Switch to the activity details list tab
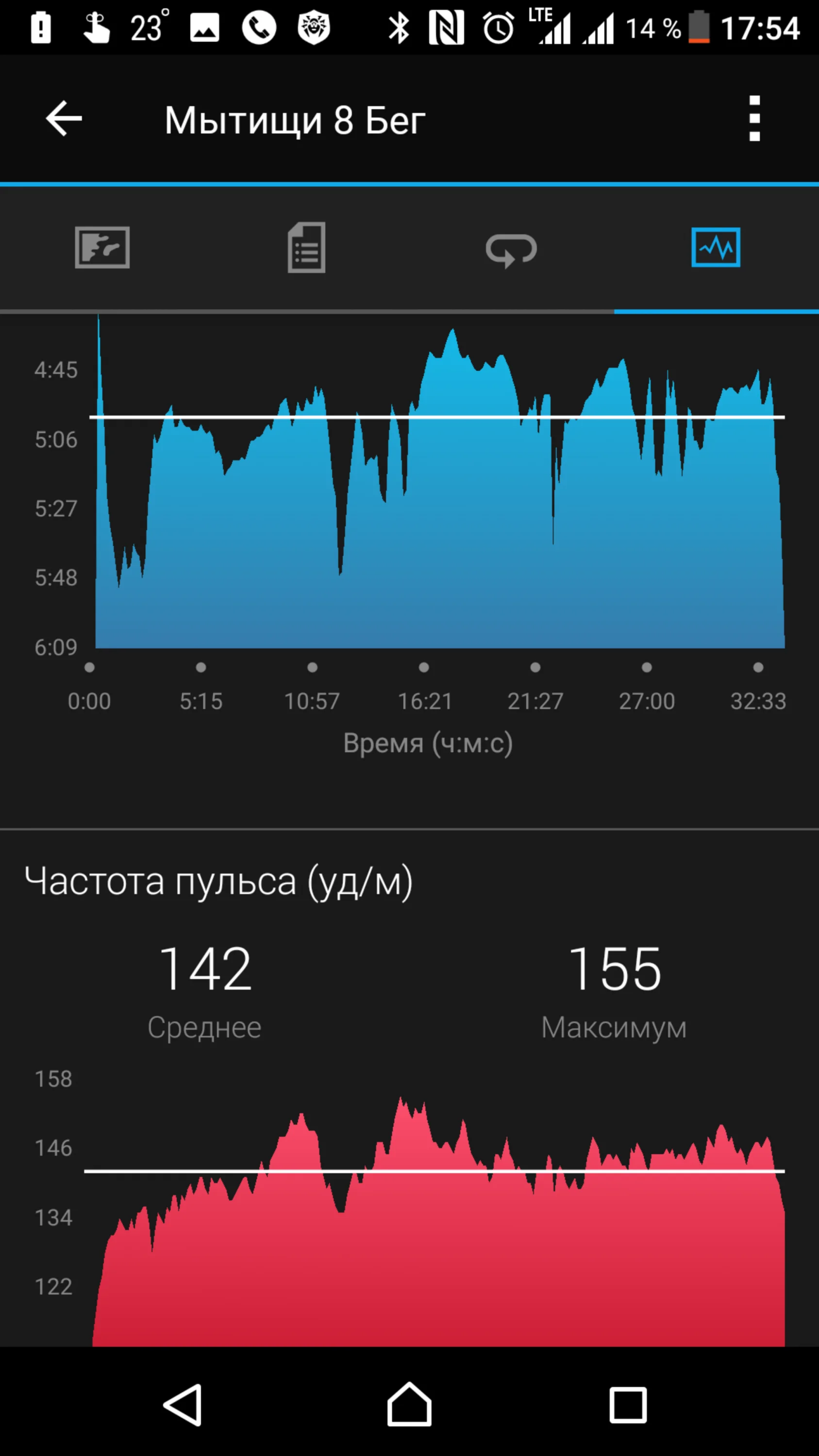Viewport: 819px width, 1456px height. 306,248
